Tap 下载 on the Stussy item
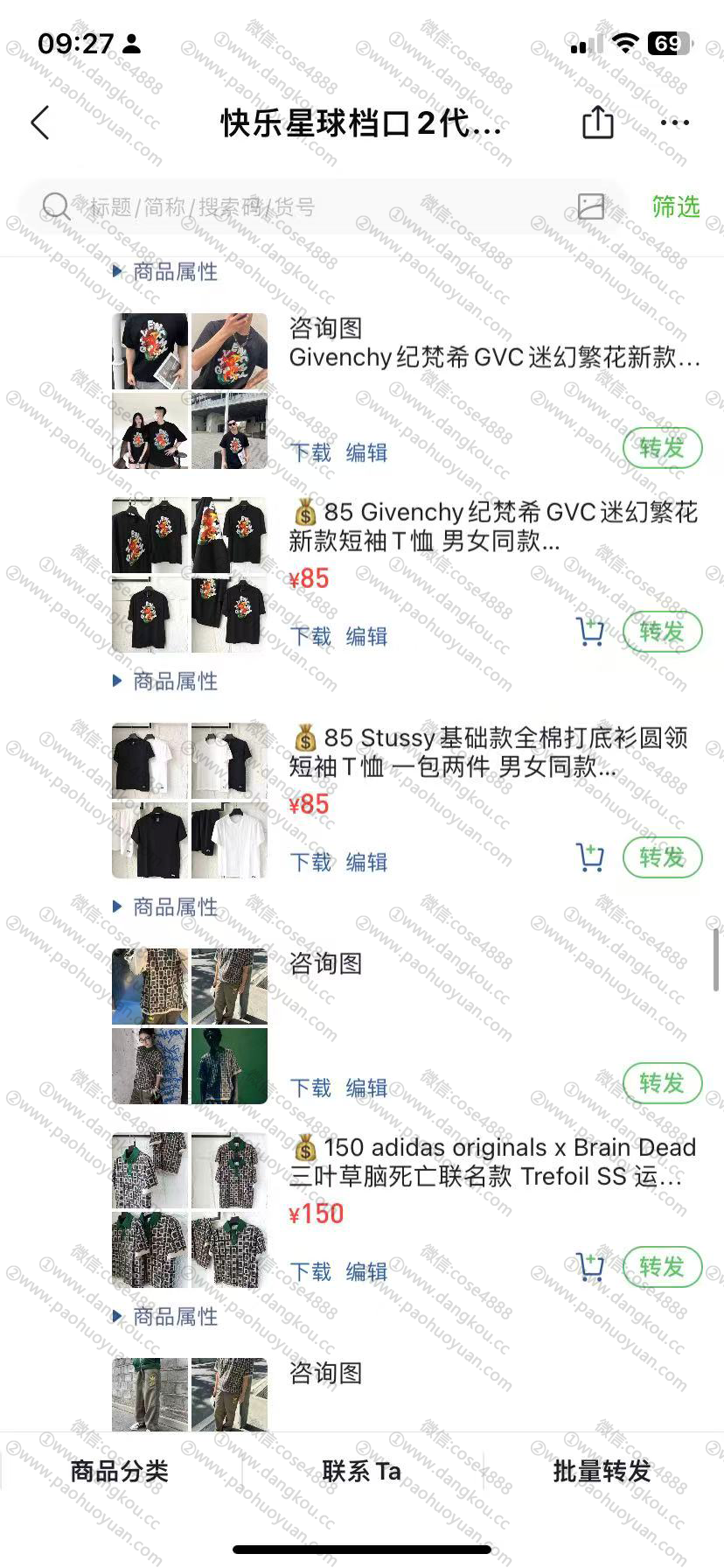Screen dimensions: 724x1568 tap(311, 862)
